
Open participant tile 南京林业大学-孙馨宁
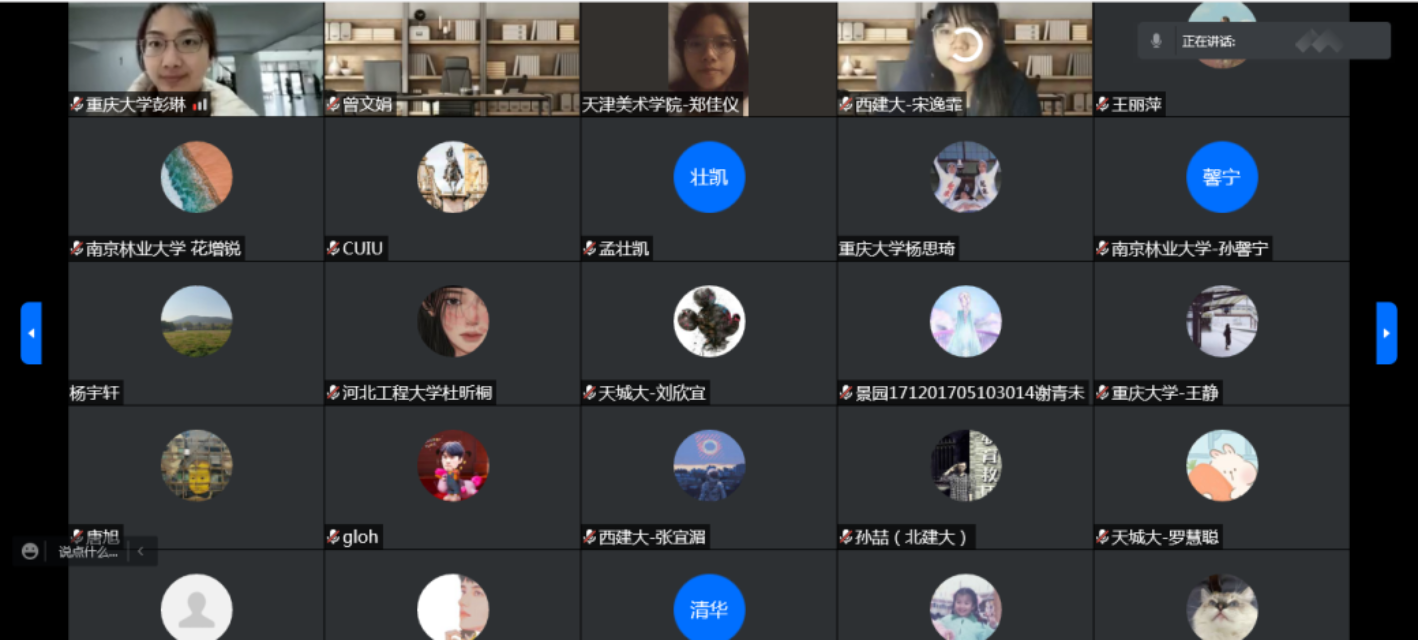point(1221,190)
